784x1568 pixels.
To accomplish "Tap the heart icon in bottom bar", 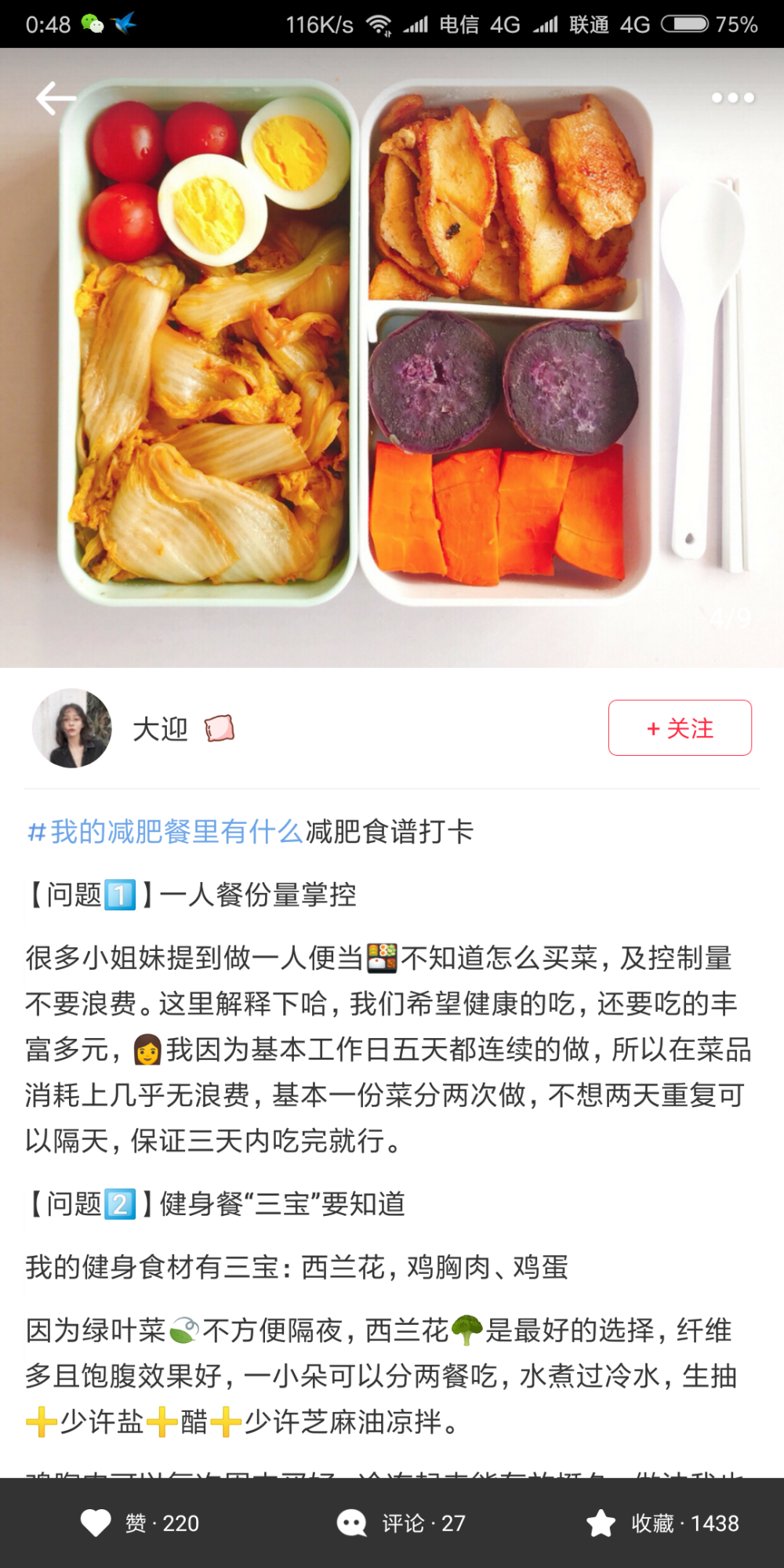I will click(95, 1522).
